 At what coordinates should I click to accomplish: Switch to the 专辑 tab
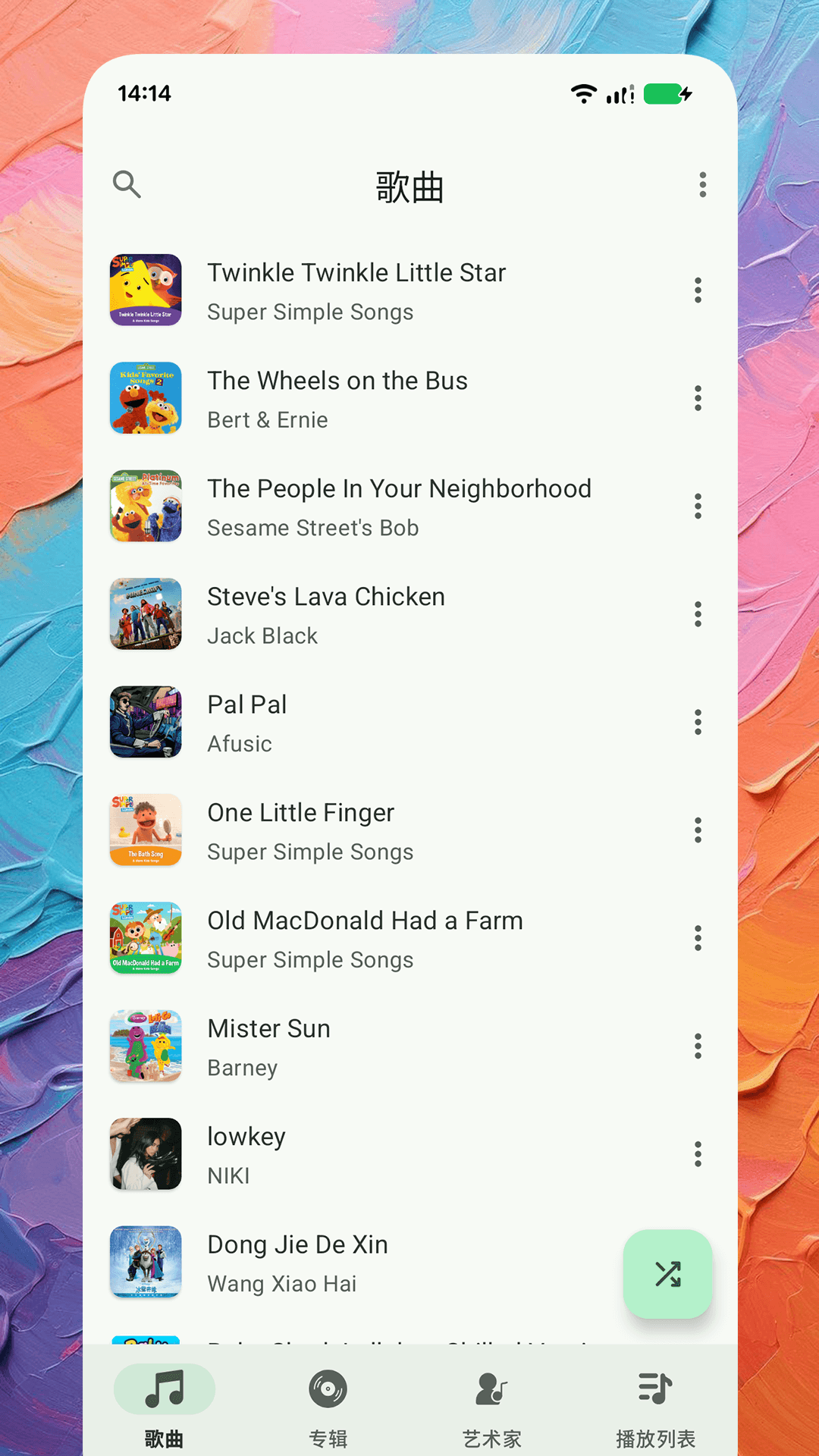click(328, 1406)
